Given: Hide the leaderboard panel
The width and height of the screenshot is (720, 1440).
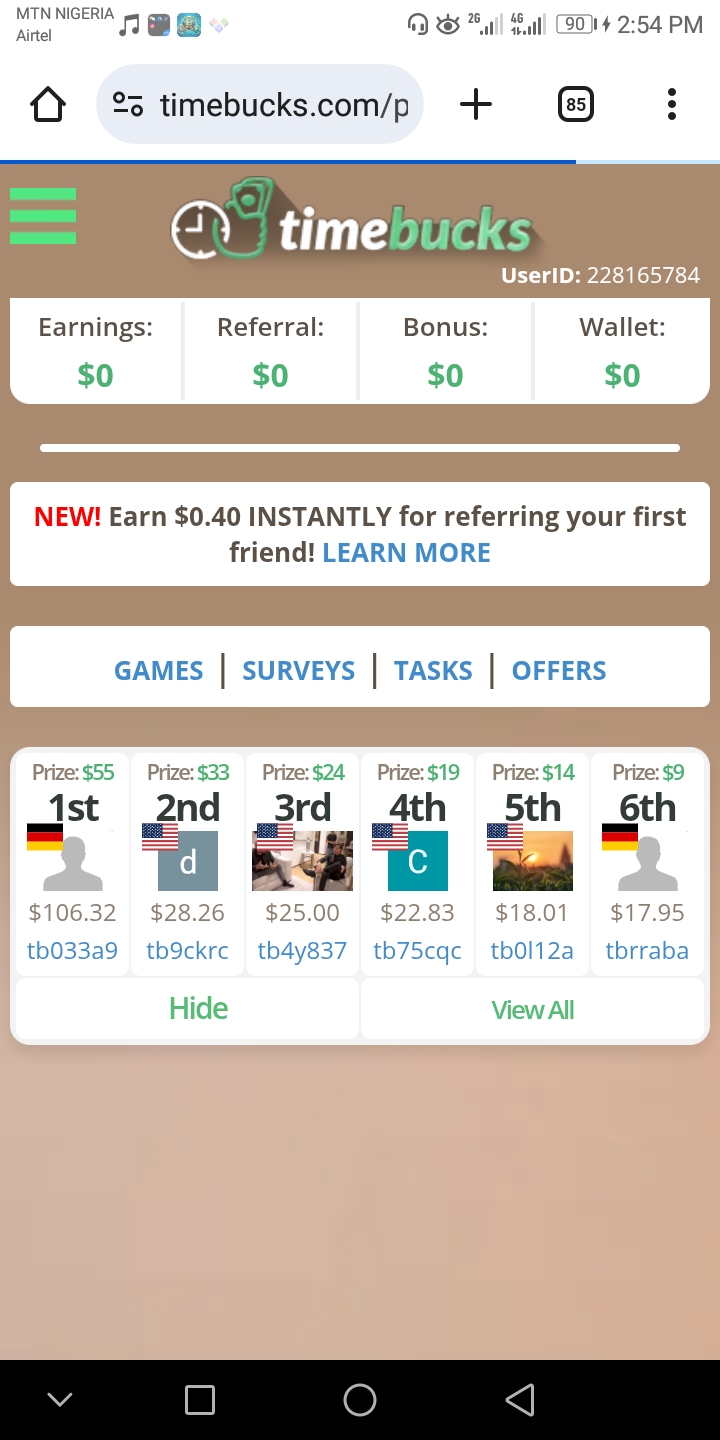Looking at the screenshot, I should tap(198, 1008).
